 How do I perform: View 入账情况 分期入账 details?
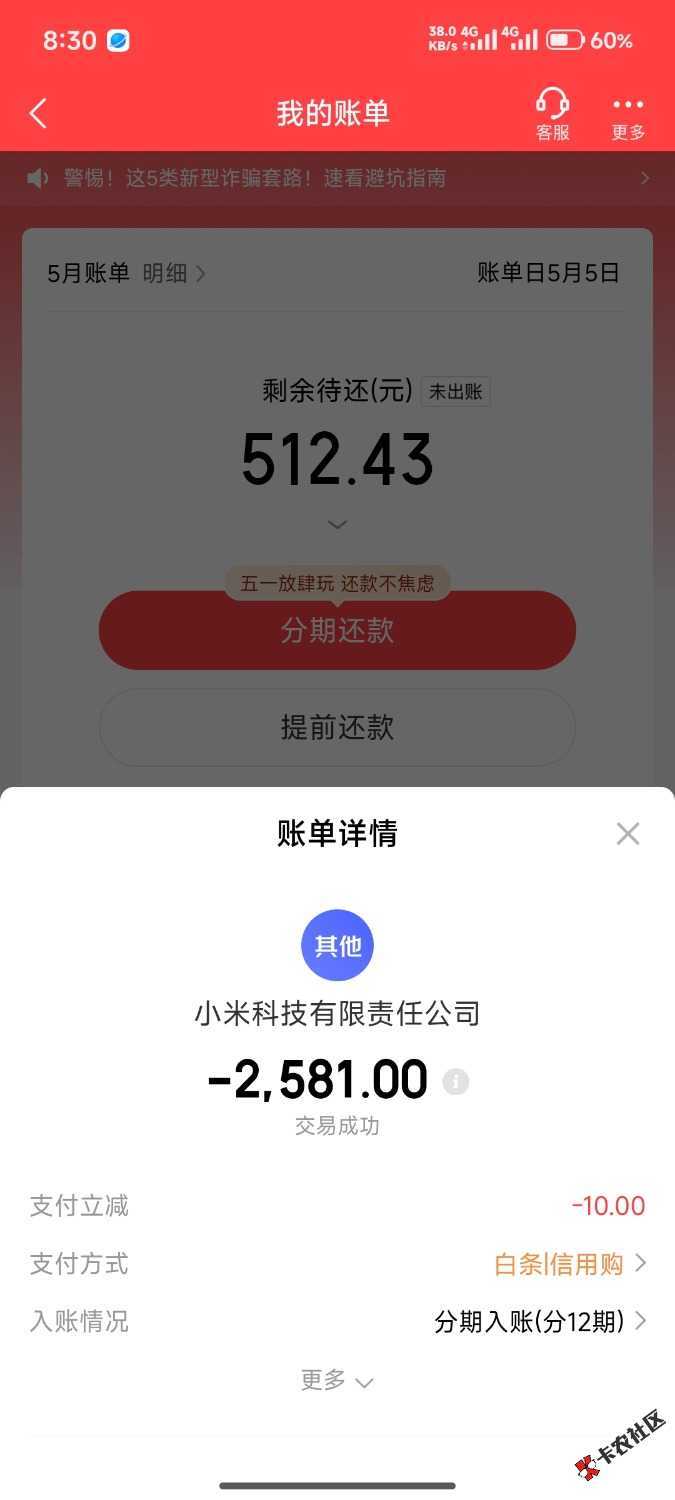pos(540,1322)
